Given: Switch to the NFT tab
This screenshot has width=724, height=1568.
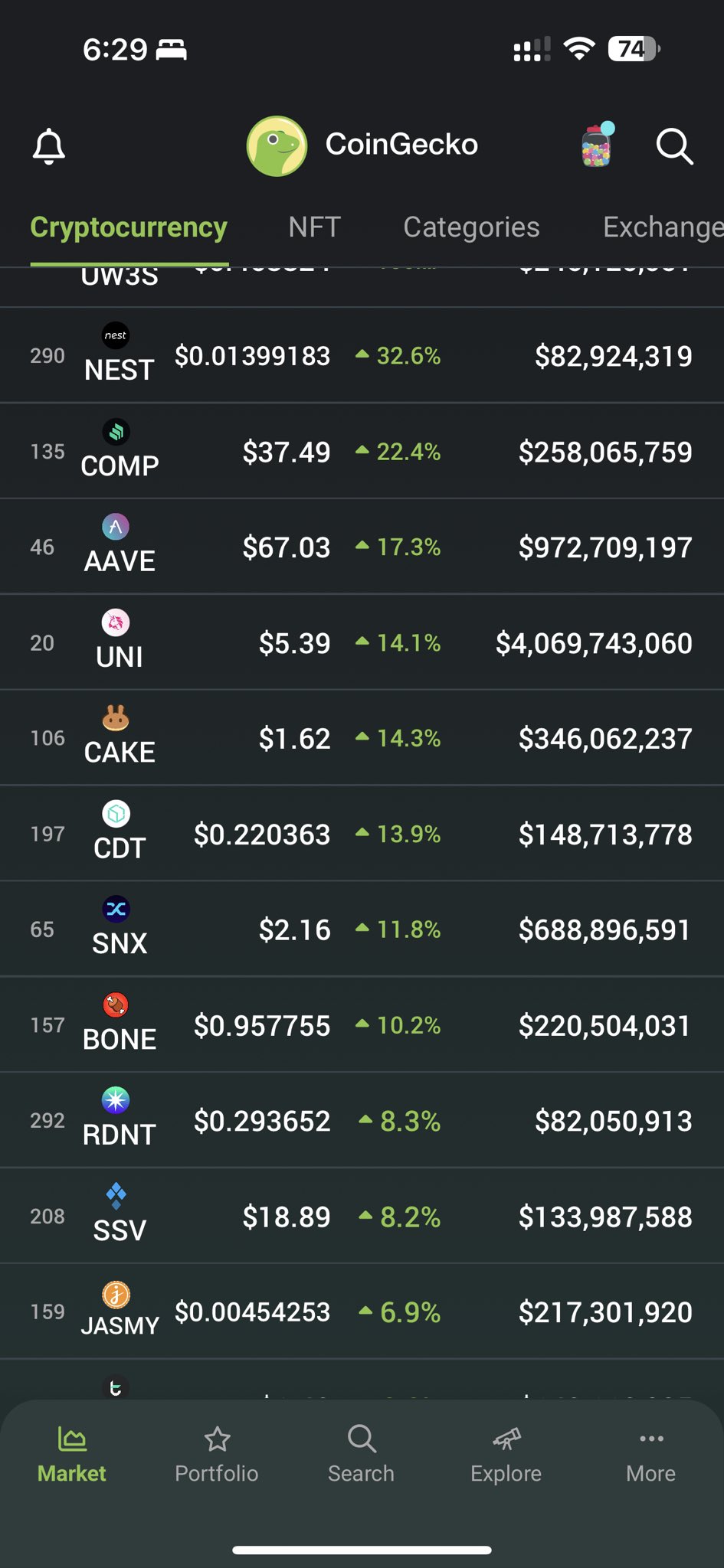Looking at the screenshot, I should click(314, 227).
